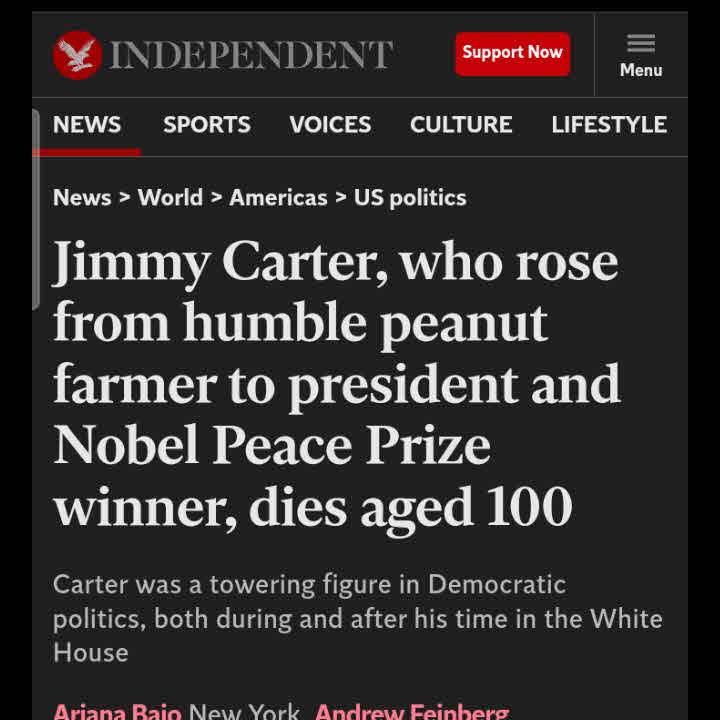Open the News breadcrumb link
Screen dimensions: 720x720
point(82,197)
